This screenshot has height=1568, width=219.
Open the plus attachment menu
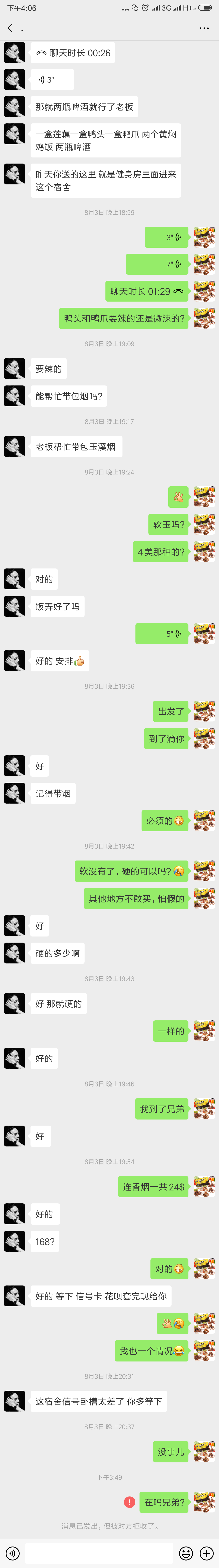(207, 1553)
